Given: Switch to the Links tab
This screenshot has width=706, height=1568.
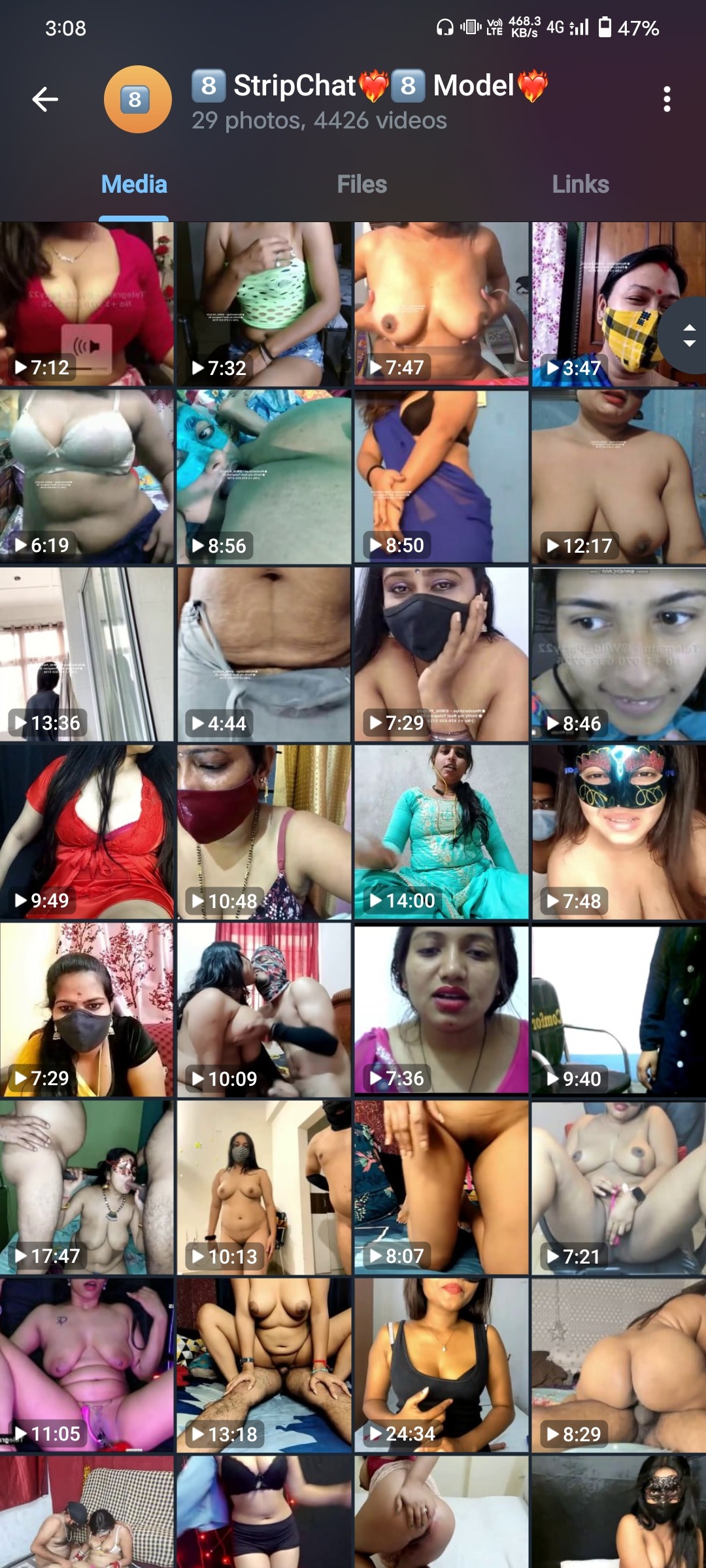Looking at the screenshot, I should [580, 184].
